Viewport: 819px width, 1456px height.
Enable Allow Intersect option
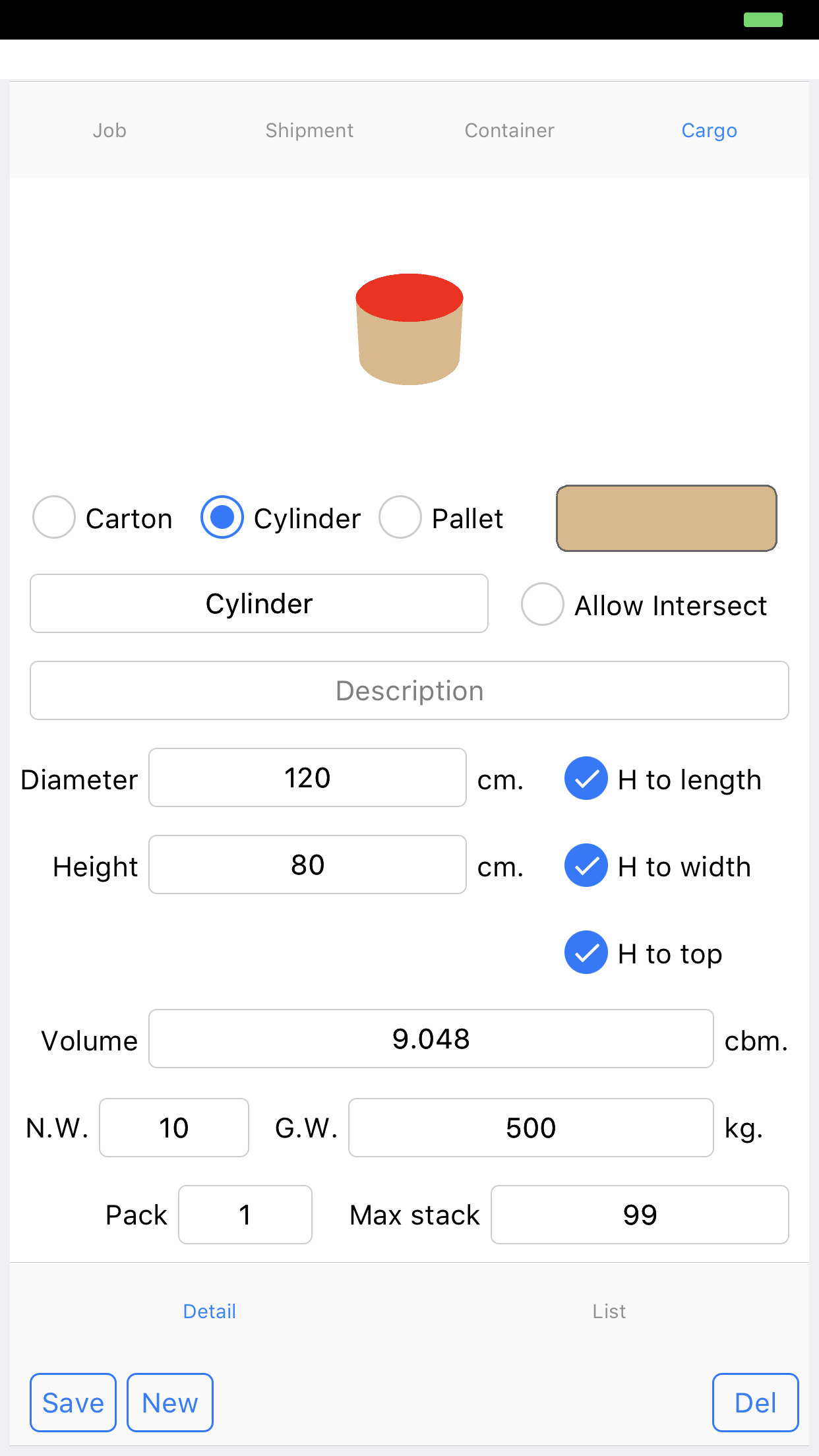[x=543, y=604]
